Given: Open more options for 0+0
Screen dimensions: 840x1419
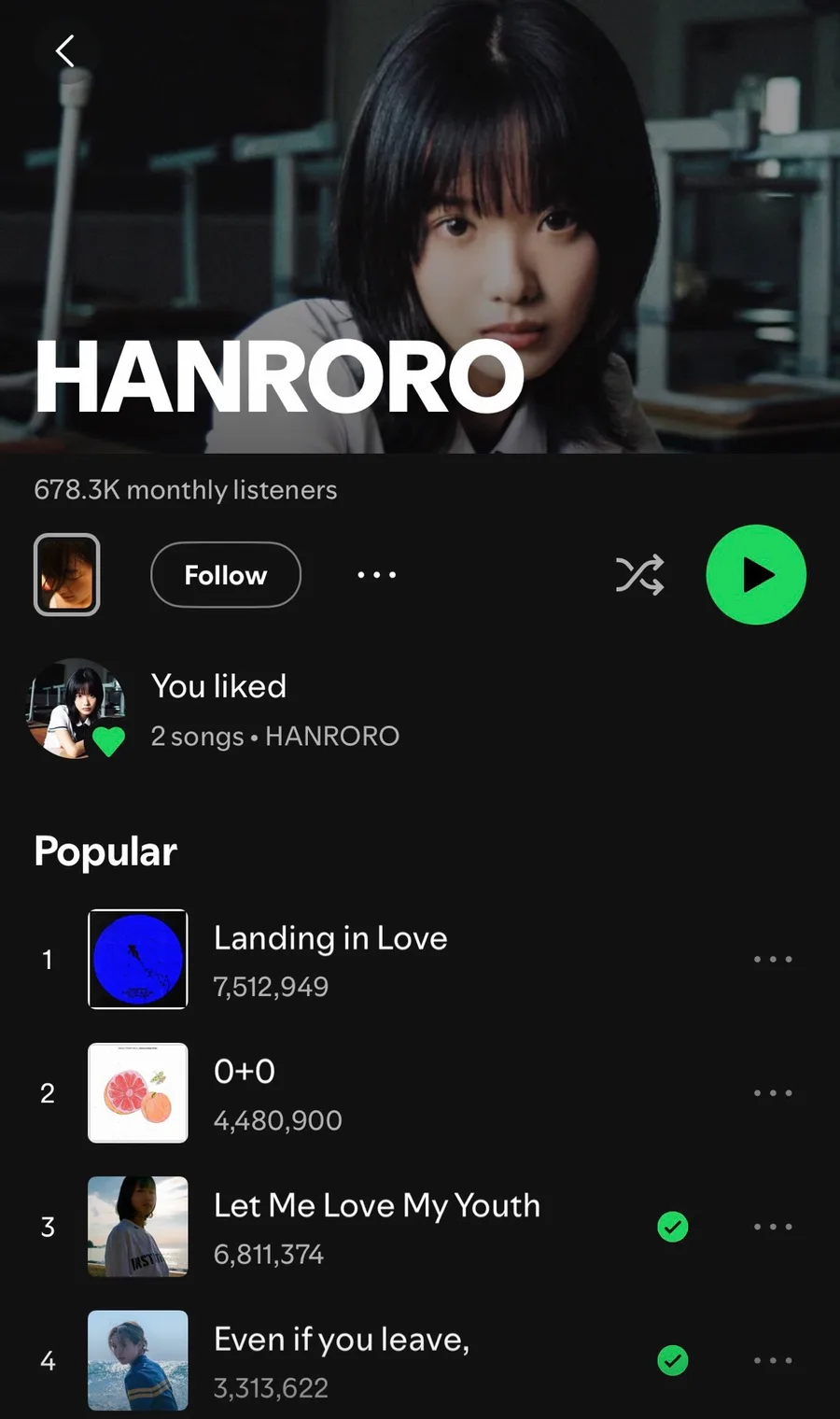Looking at the screenshot, I should [x=773, y=1093].
